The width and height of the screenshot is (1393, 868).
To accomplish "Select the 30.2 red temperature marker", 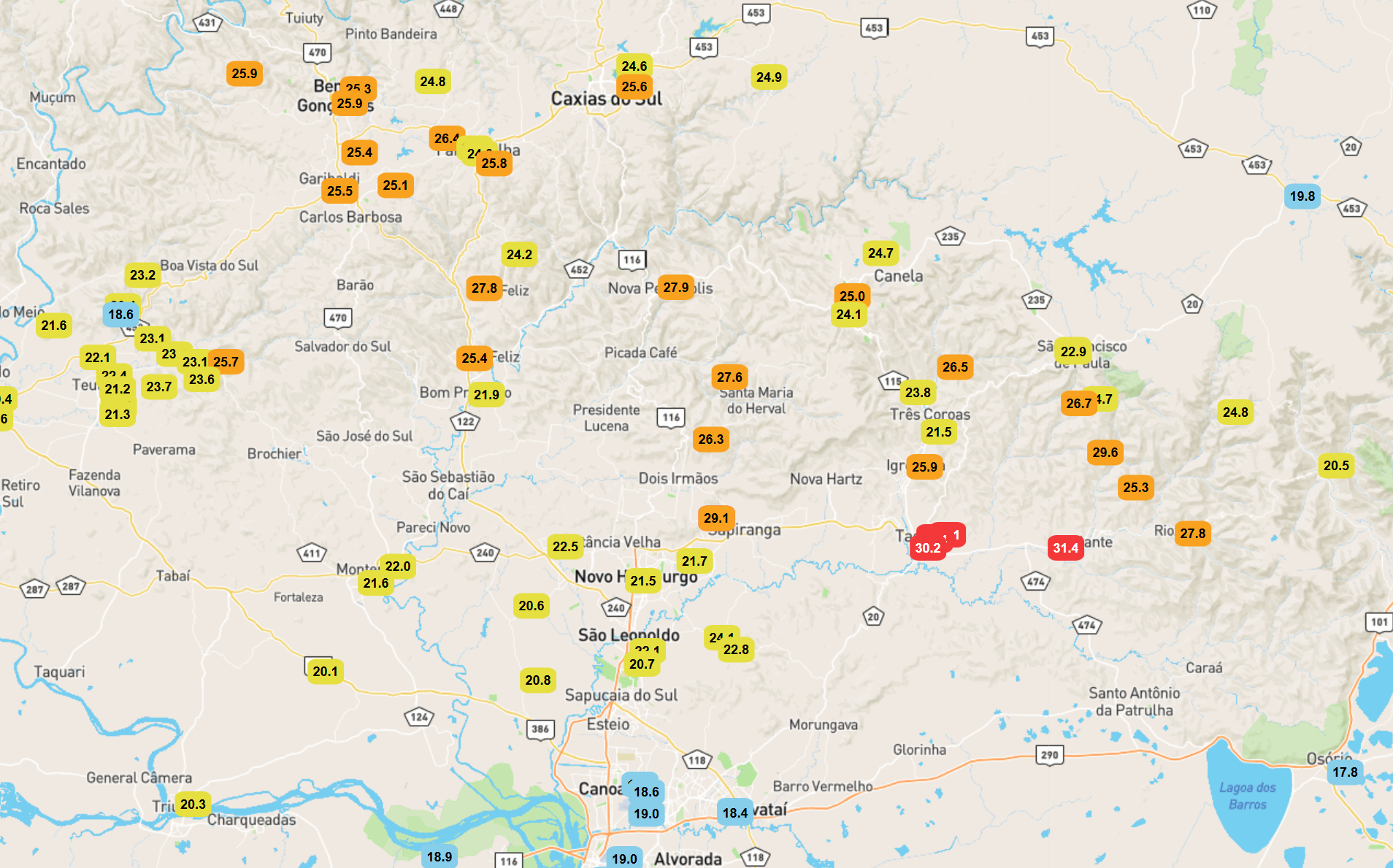I will 926,549.
